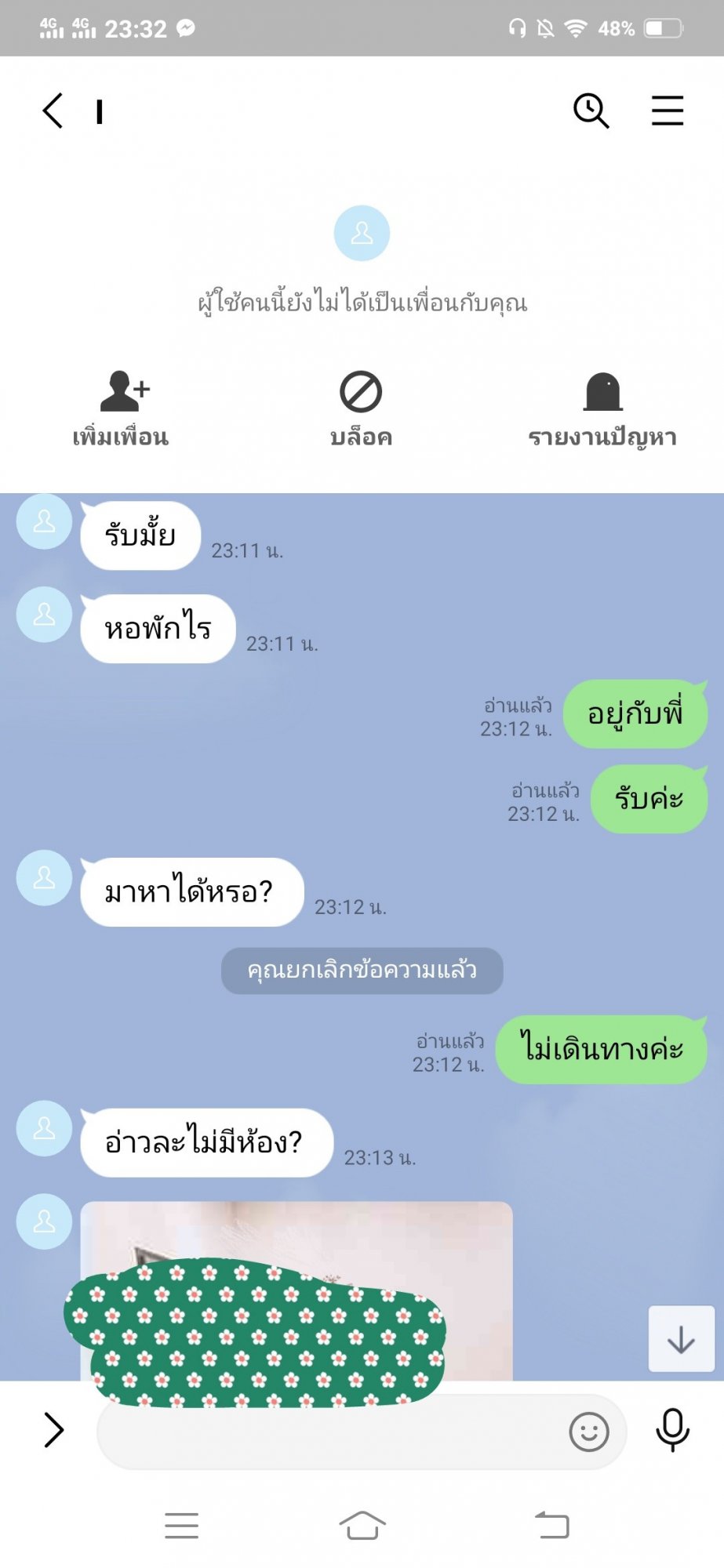Jump to latest message arrow
724x1568 pixels.
pyautogui.click(x=681, y=1338)
